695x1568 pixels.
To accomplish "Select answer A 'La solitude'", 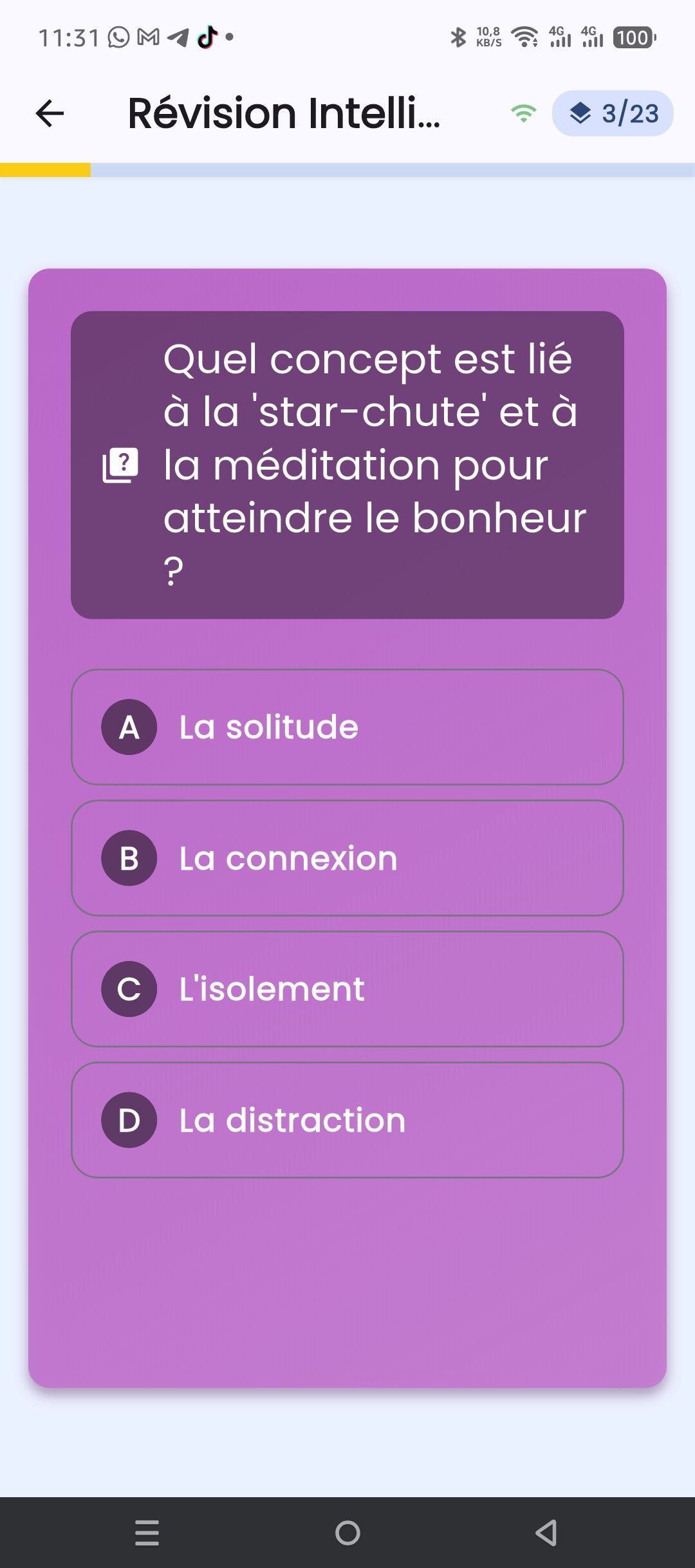I will point(347,727).
